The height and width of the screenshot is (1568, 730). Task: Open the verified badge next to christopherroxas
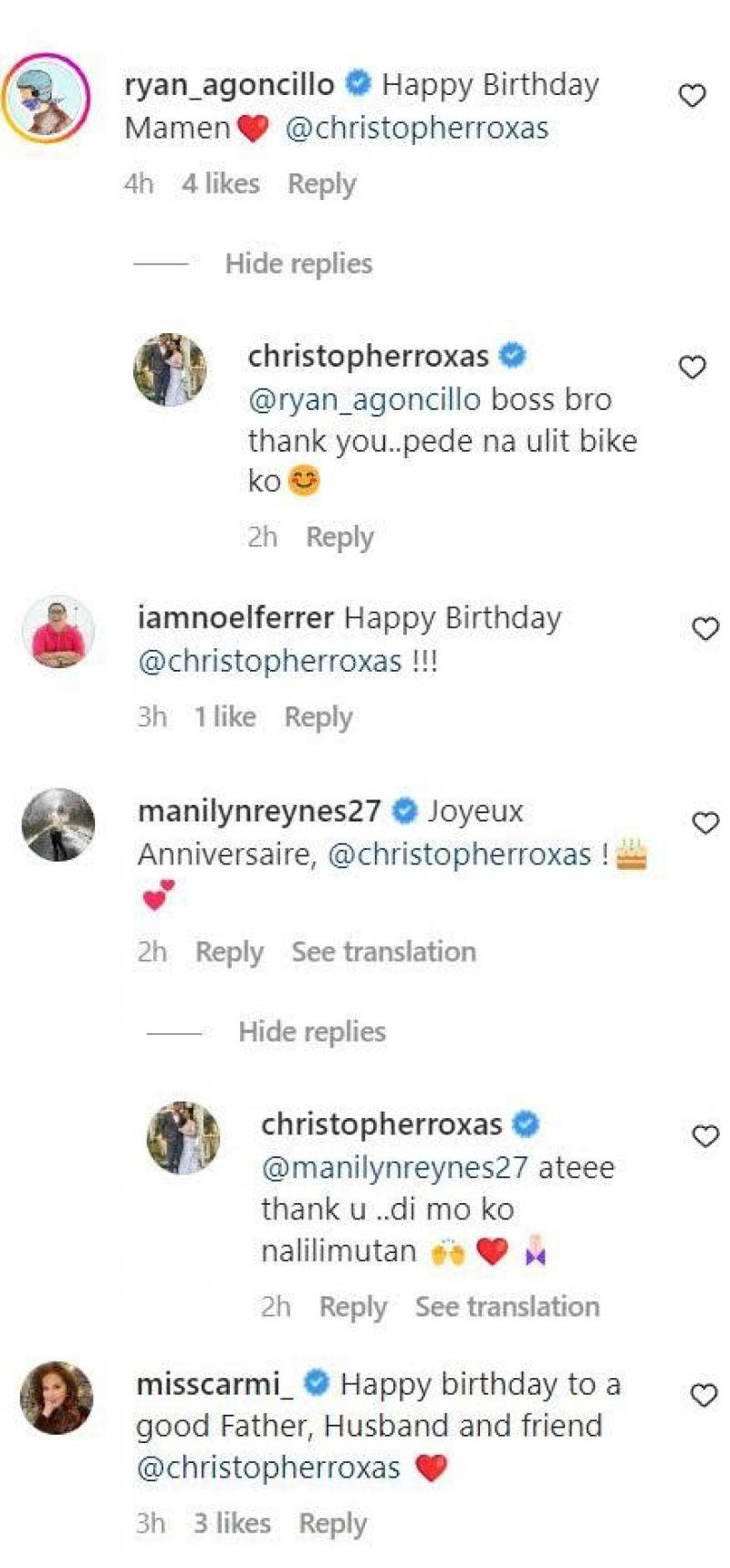[x=514, y=356]
